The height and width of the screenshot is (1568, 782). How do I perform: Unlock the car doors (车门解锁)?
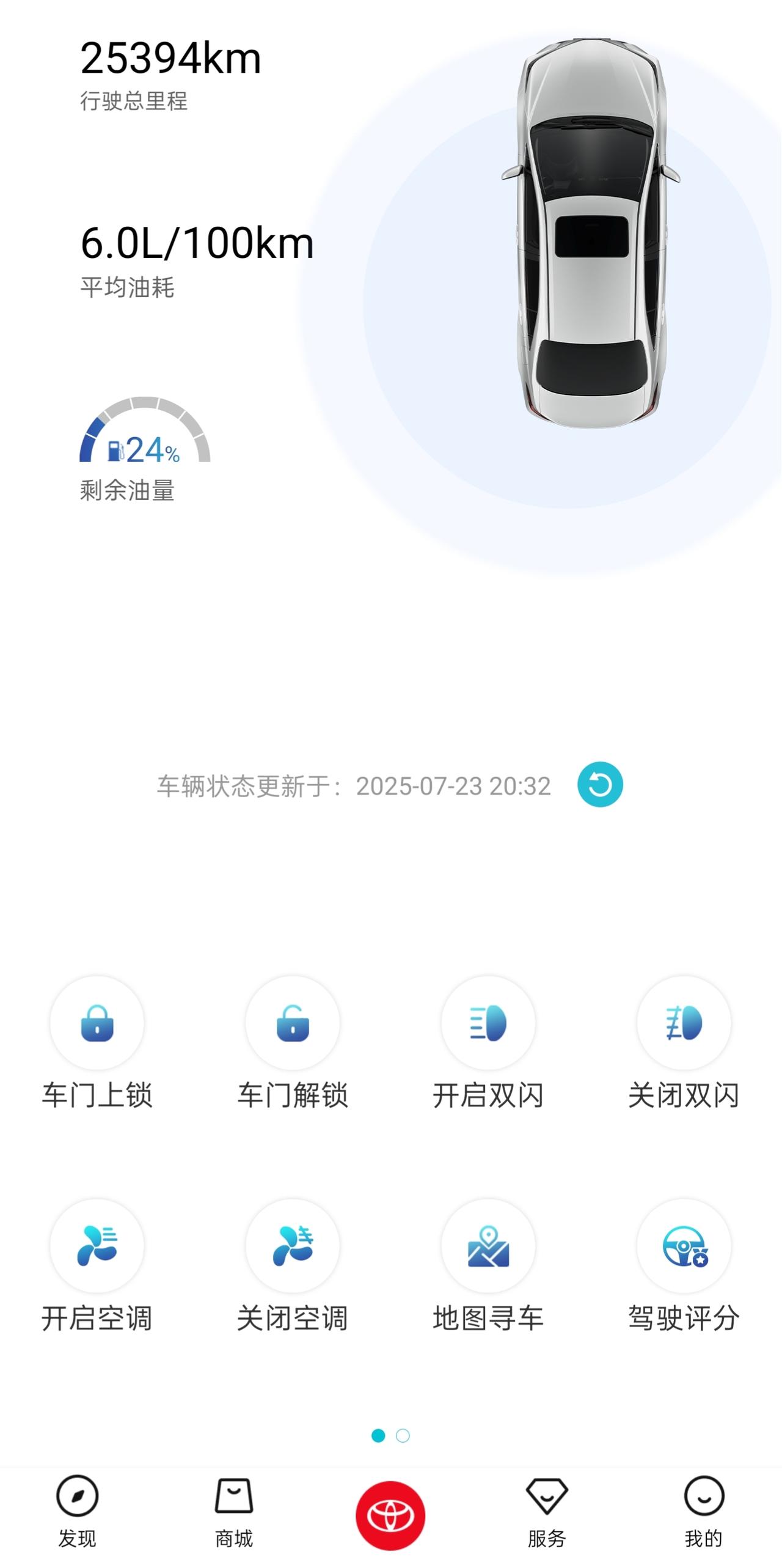point(293,1023)
